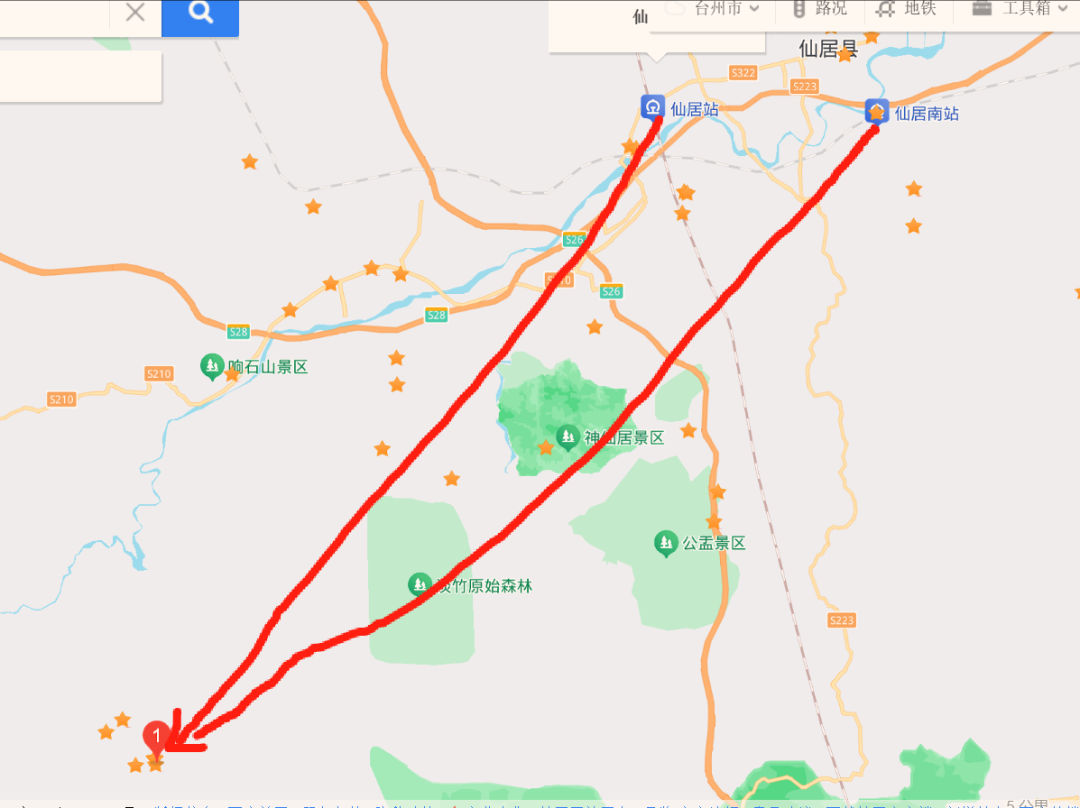This screenshot has height=808, width=1080.
Task: Open the 工具箱 toolbox menu
Action: (1014, 9)
